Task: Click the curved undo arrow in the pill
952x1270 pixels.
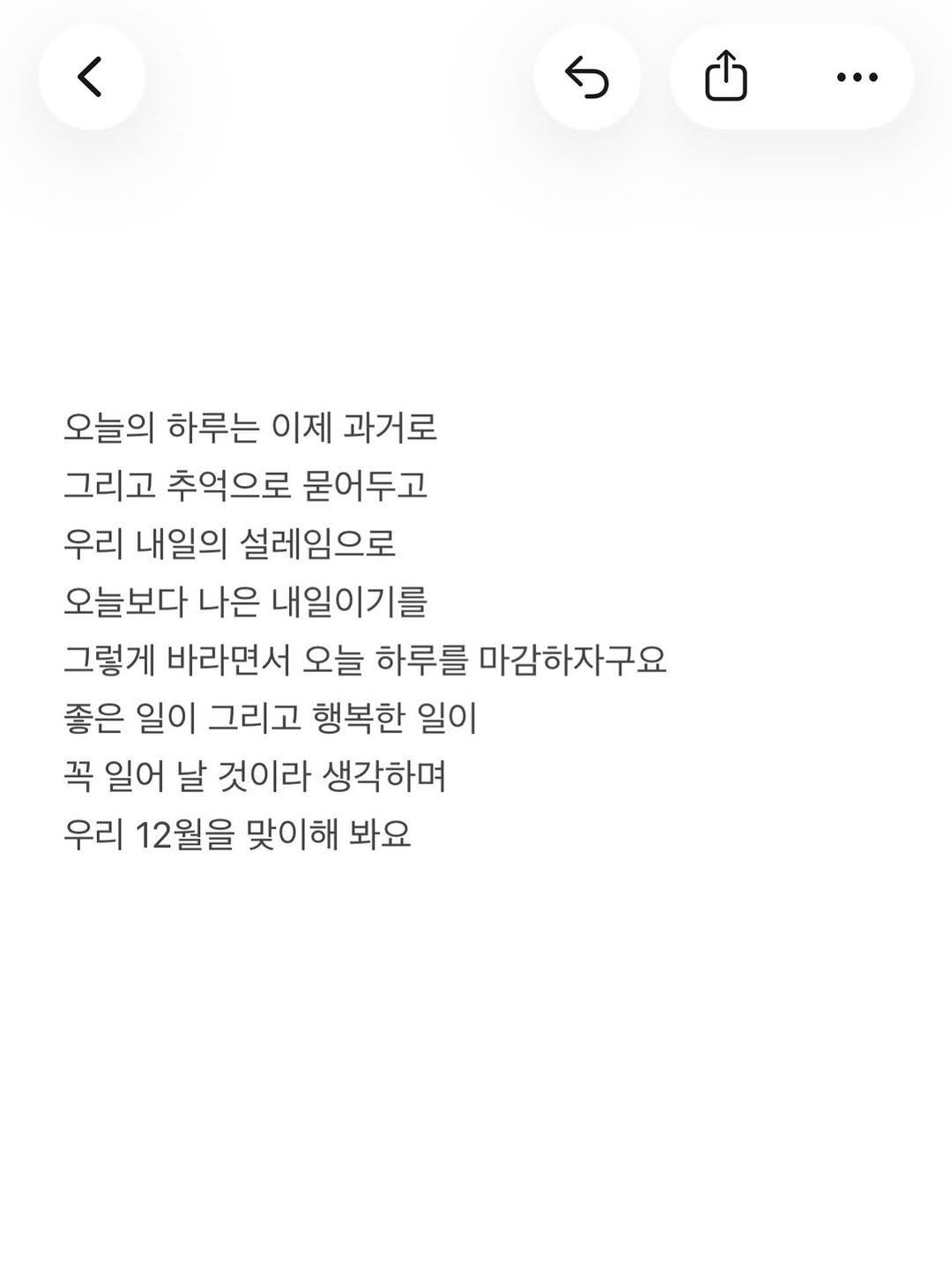Action: click(x=589, y=77)
